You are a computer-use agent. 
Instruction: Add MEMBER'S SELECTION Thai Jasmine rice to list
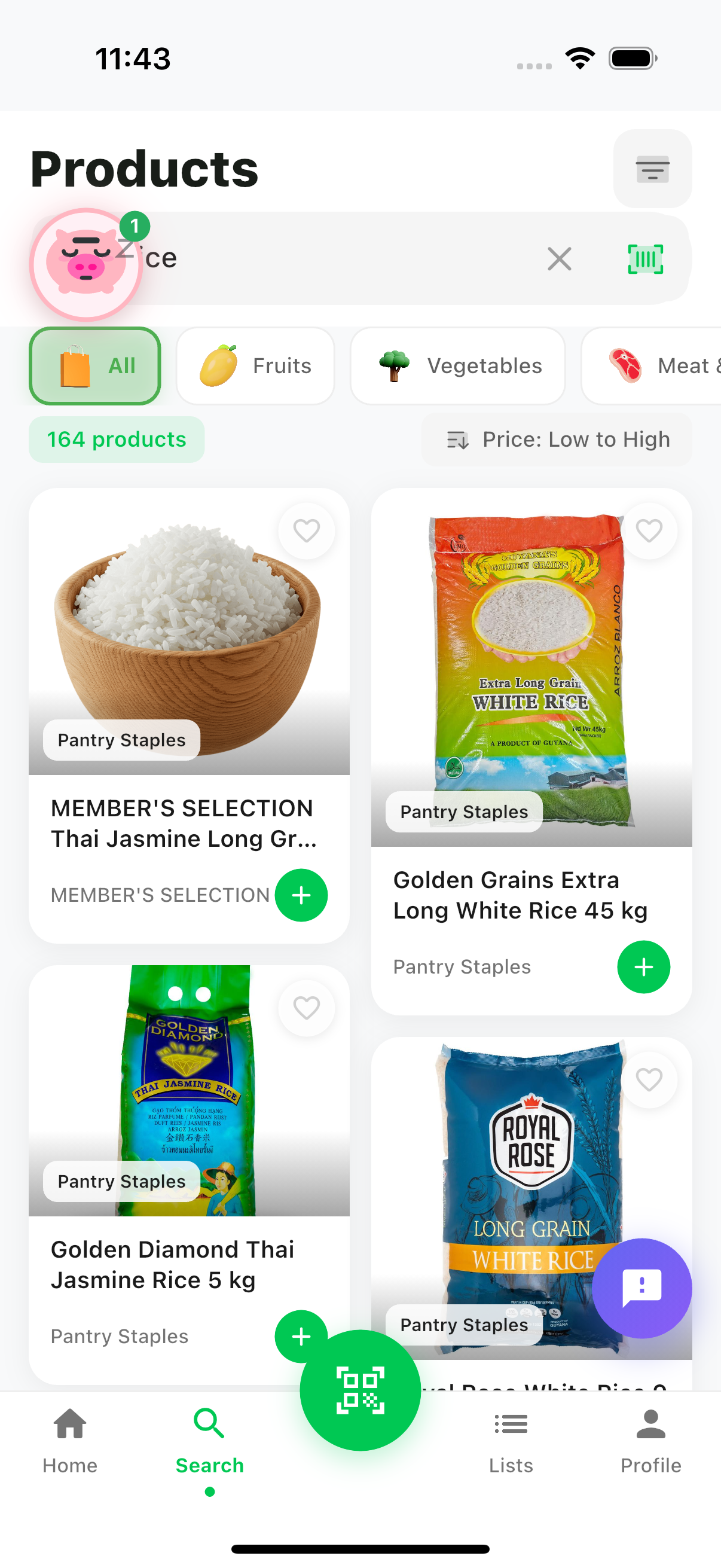(x=301, y=895)
